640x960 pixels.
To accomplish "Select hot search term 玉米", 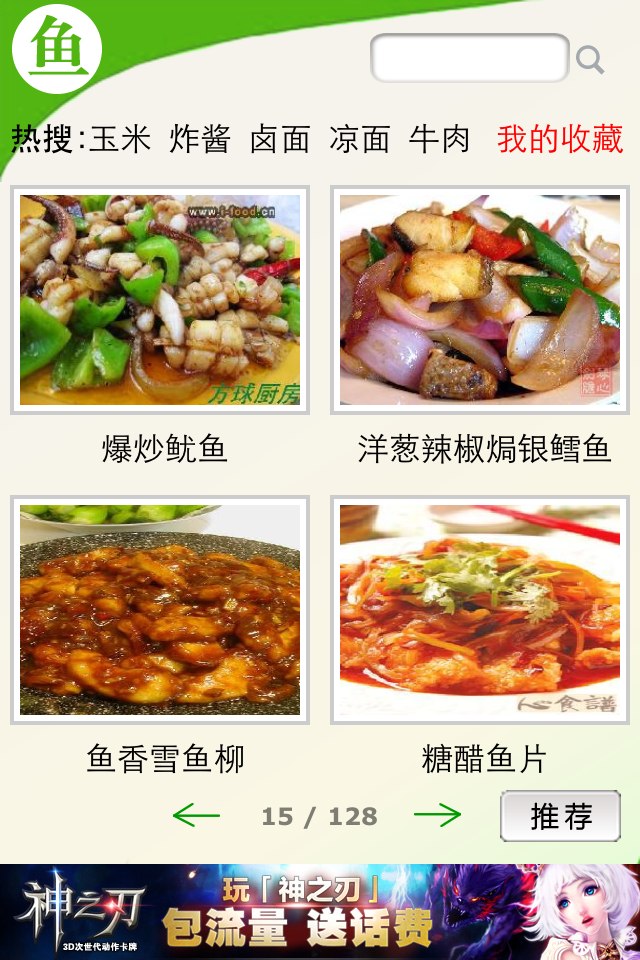I will point(120,139).
